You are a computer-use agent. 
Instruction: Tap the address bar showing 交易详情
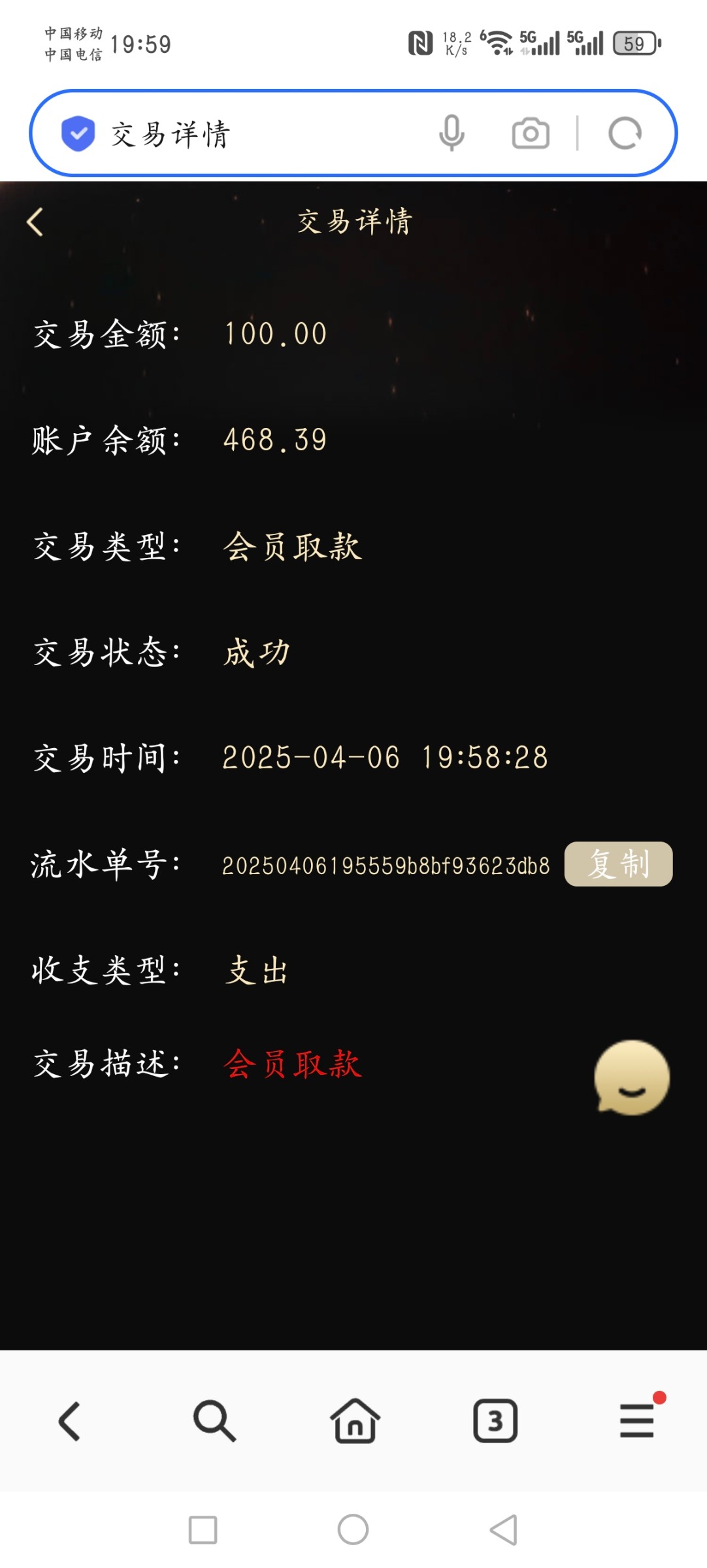(x=261, y=134)
